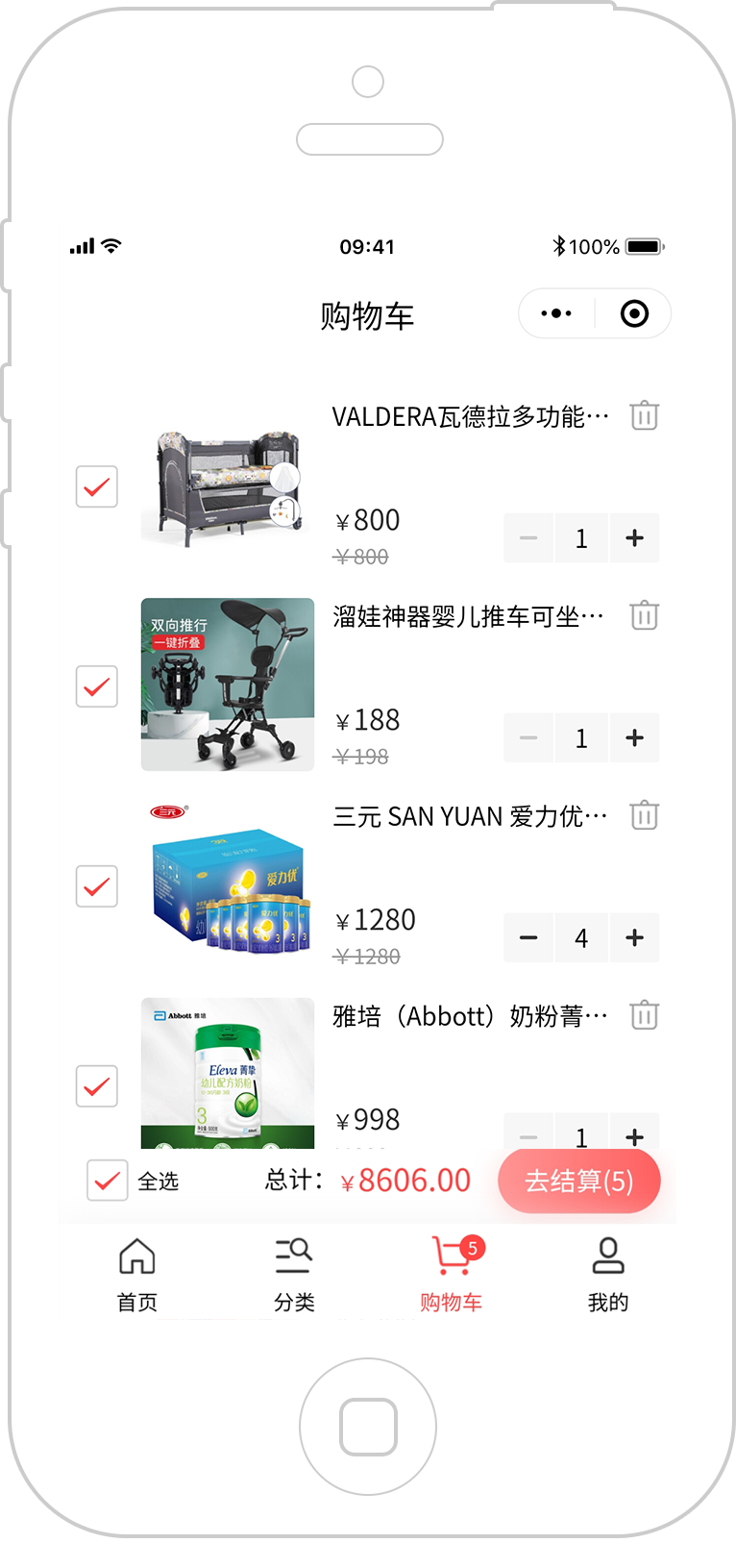Deselect the 溜娃神器 stroller checkbox
Image resolution: width=736 pixels, height=1568 pixels.
point(97,686)
